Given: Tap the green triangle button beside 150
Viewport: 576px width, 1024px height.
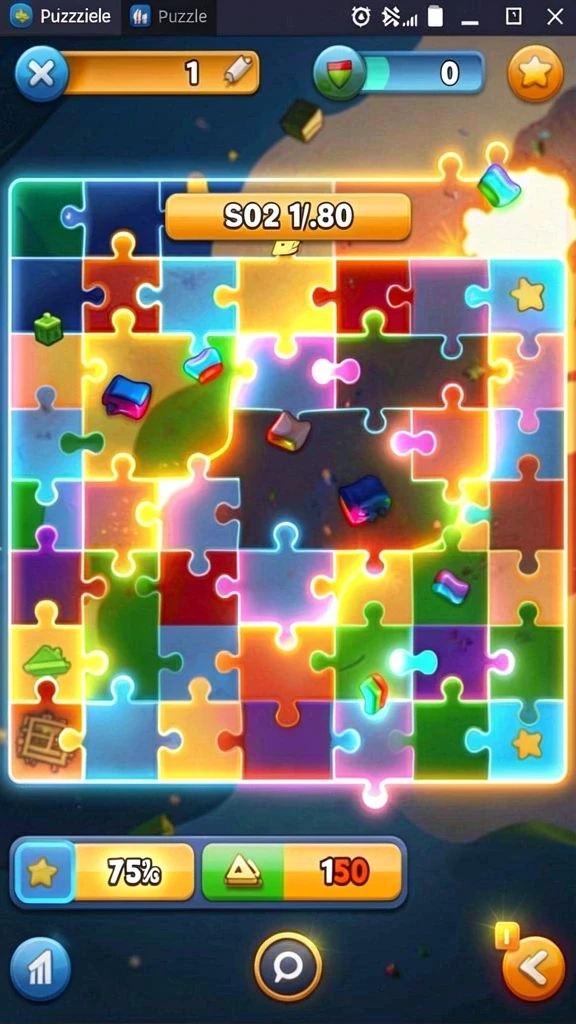Looking at the screenshot, I should tap(243, 872).
